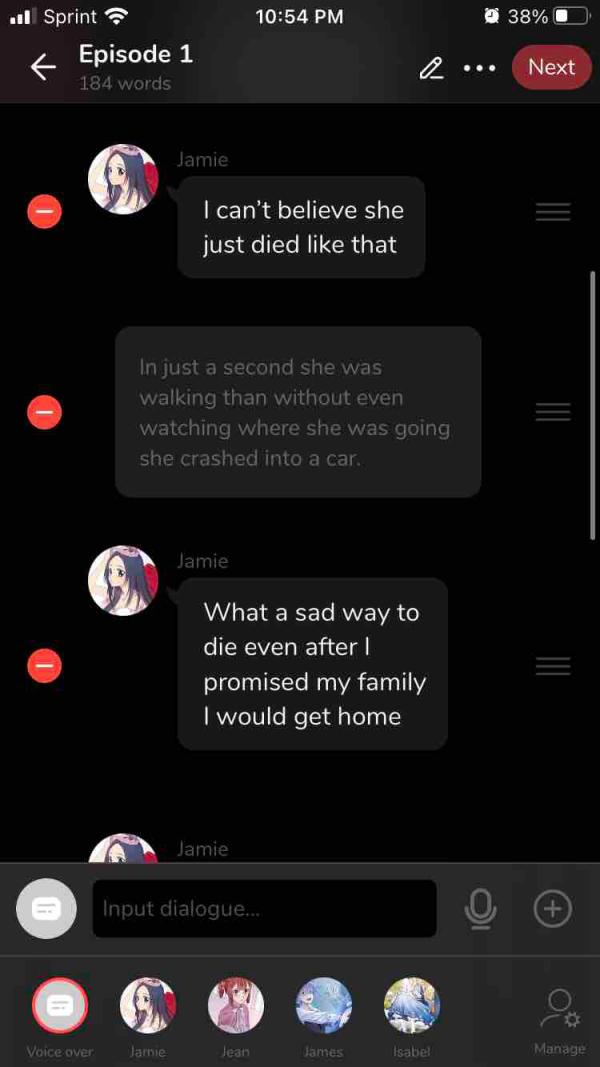The image size is (600, 1067).
Task: Tap the plus circle icon
Action: (552, 908)
